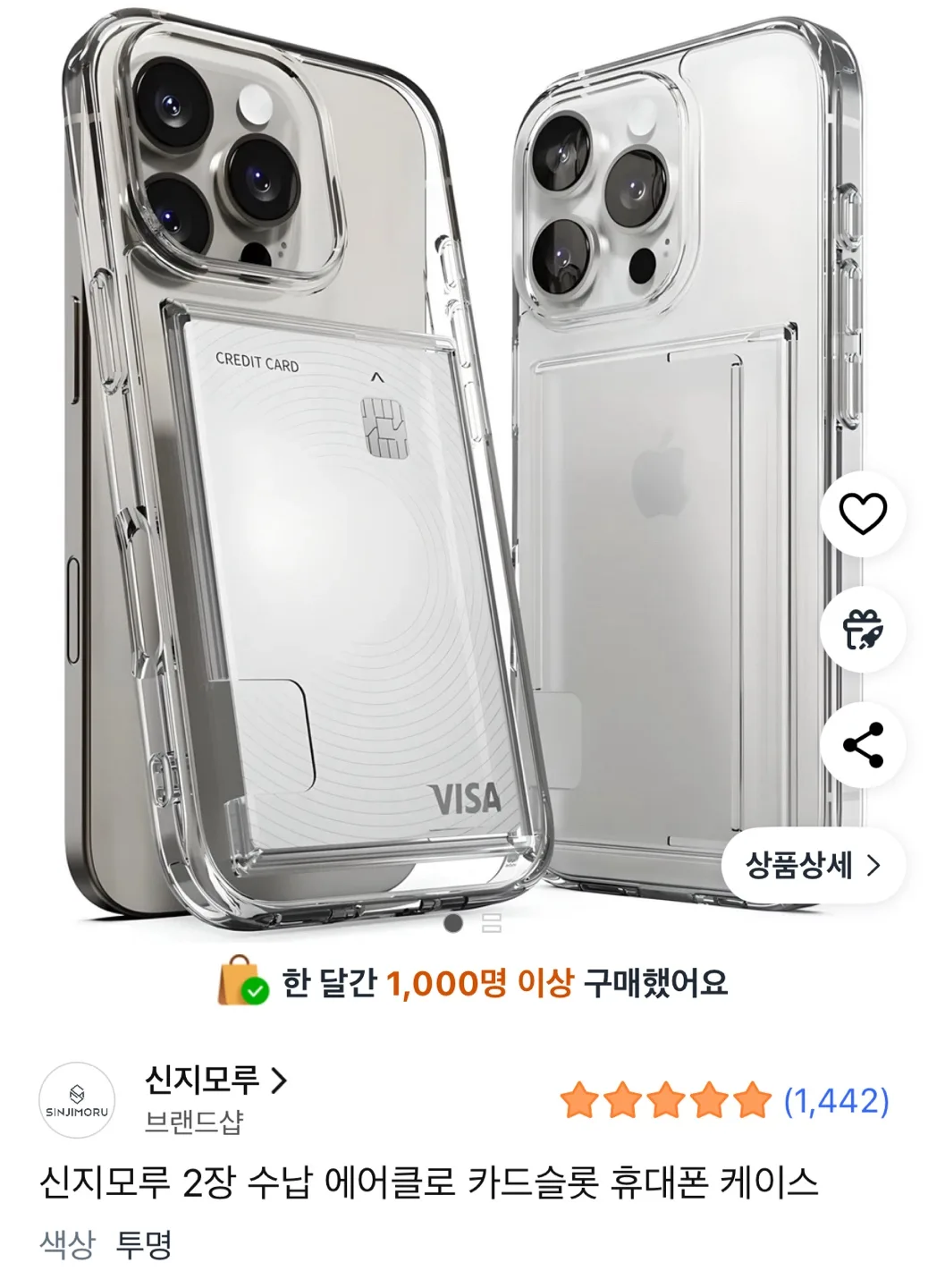Open 상품상세 product details

tap(814, 865)
